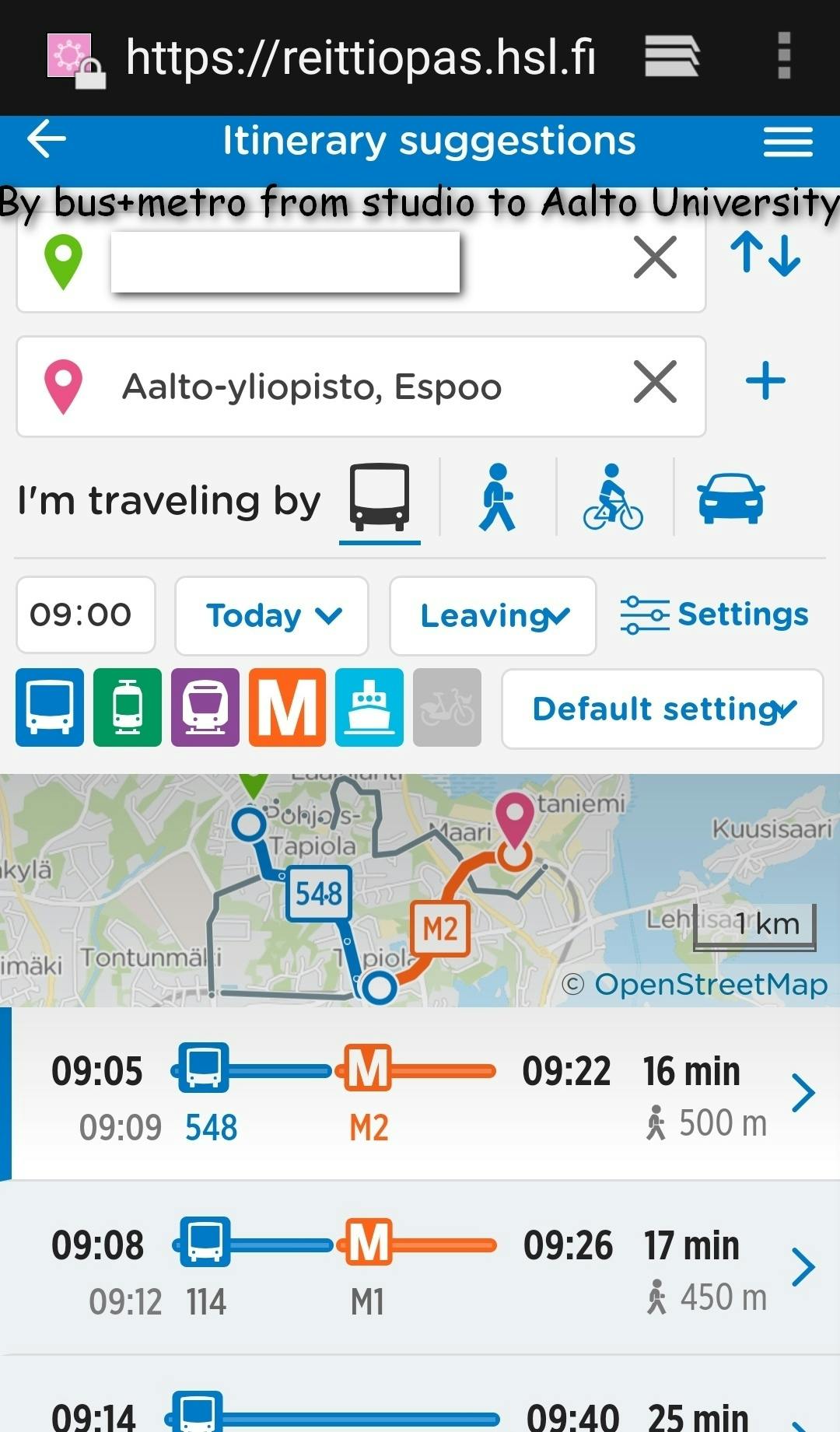Swap origin and destination
The width and height of the screenshot is (840, 1432).
point(765,255)
